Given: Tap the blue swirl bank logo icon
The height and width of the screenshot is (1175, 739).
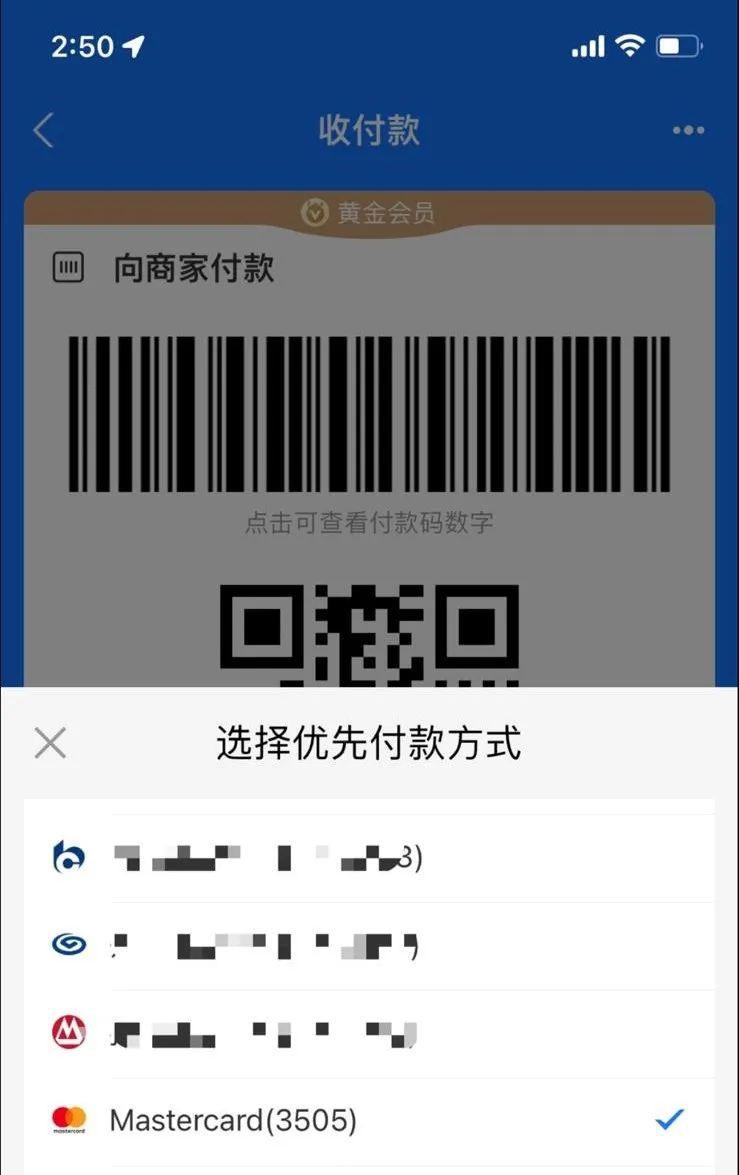Looking at the screenshot, I should 68,943.
